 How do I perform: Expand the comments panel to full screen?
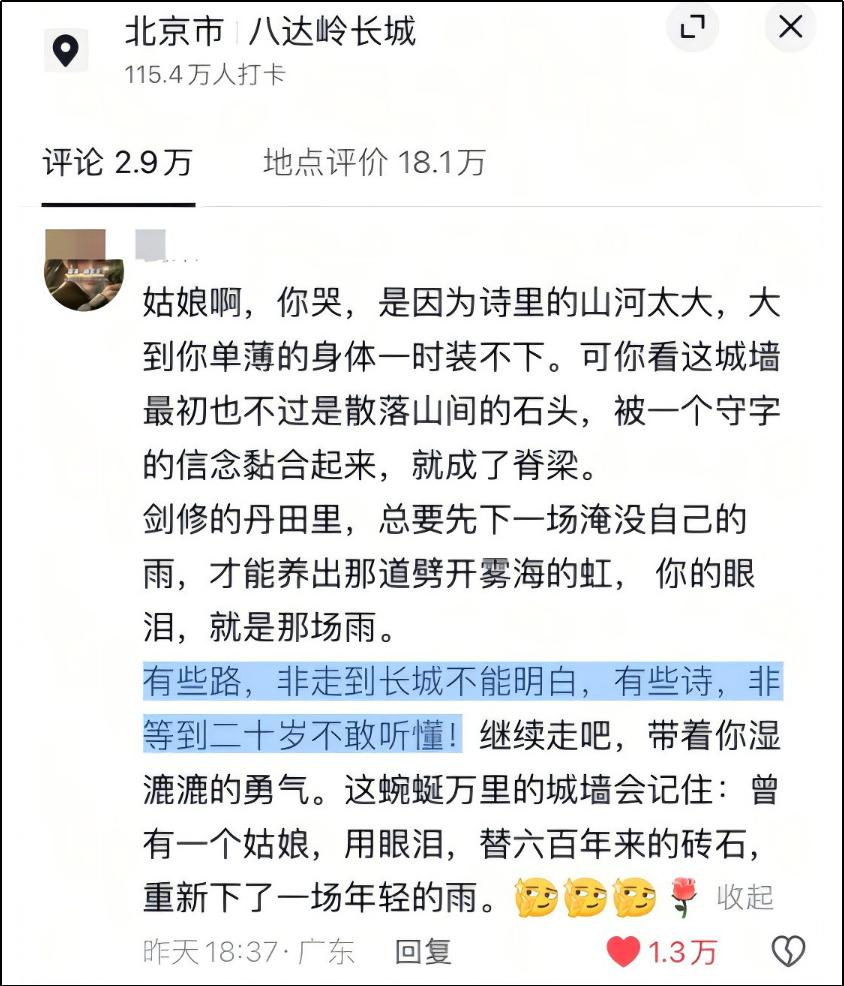(x=693, y=28)
